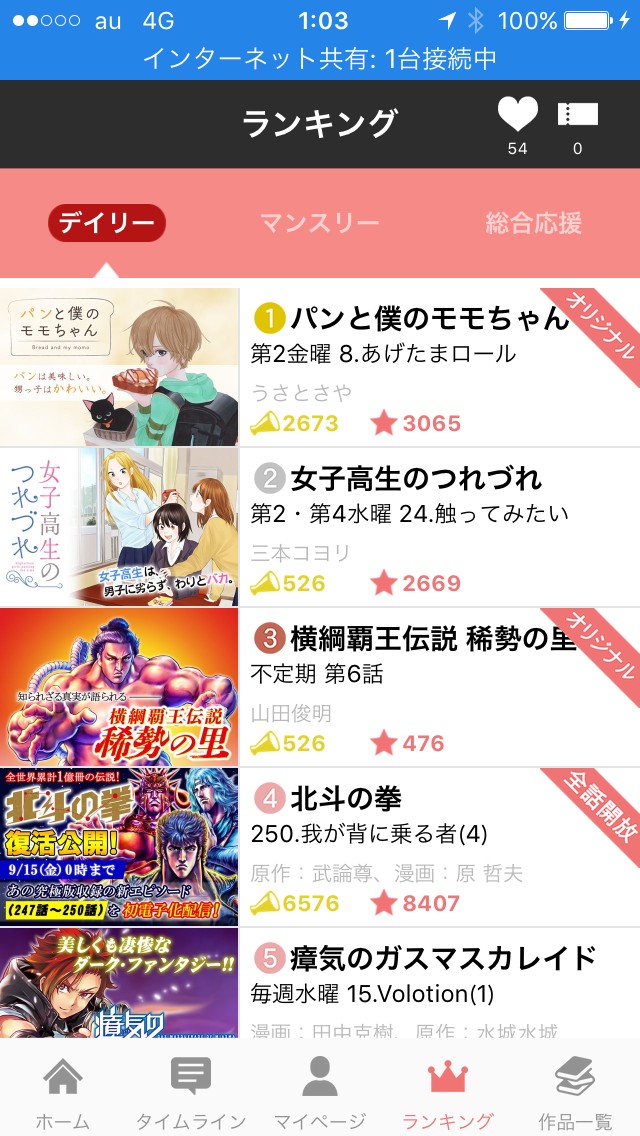Screen dimensions: 640x1136
Task: Open 女子高生のつれづれ manga
Action: point(320,527)
